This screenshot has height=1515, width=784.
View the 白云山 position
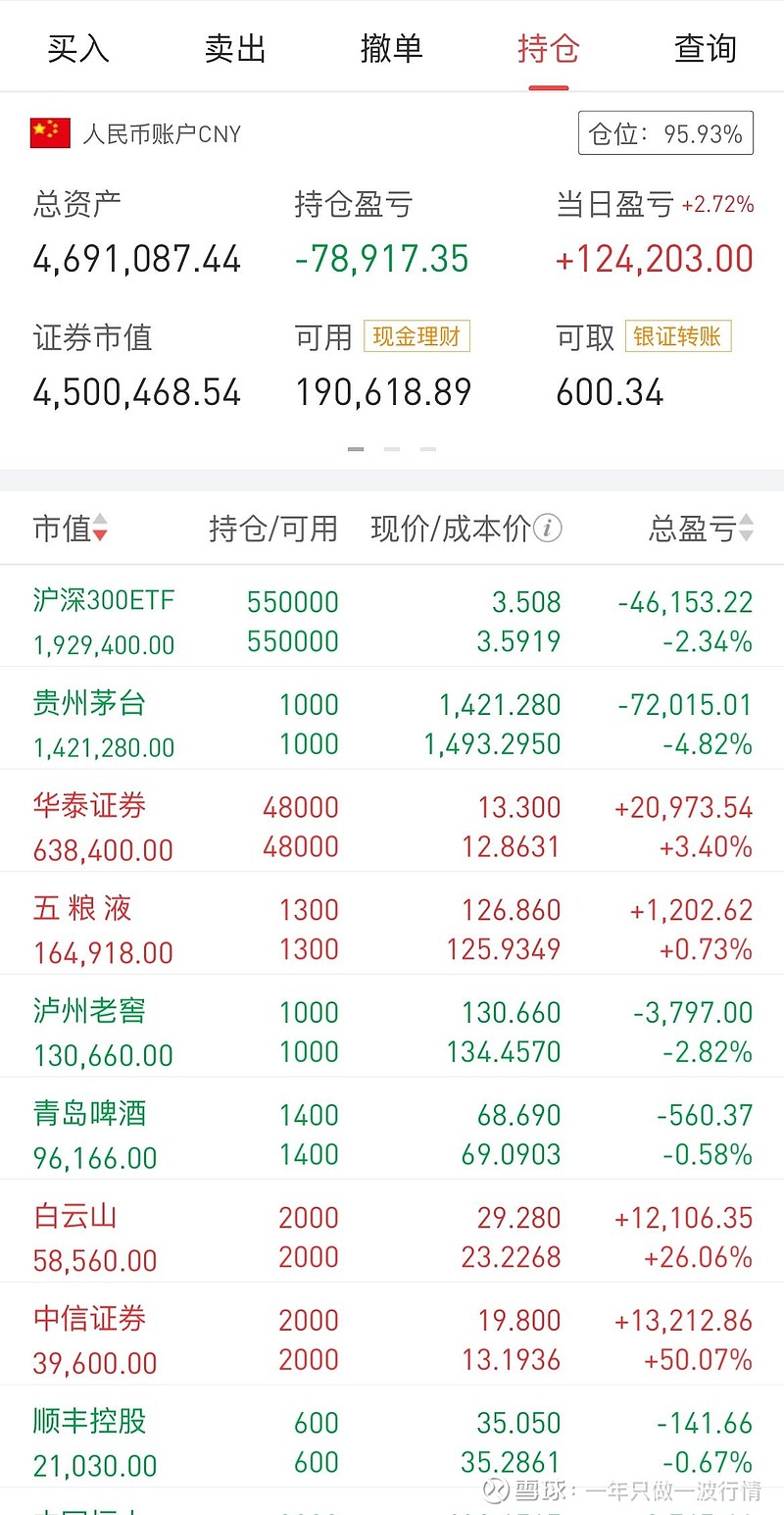(x=392, y=1232)
